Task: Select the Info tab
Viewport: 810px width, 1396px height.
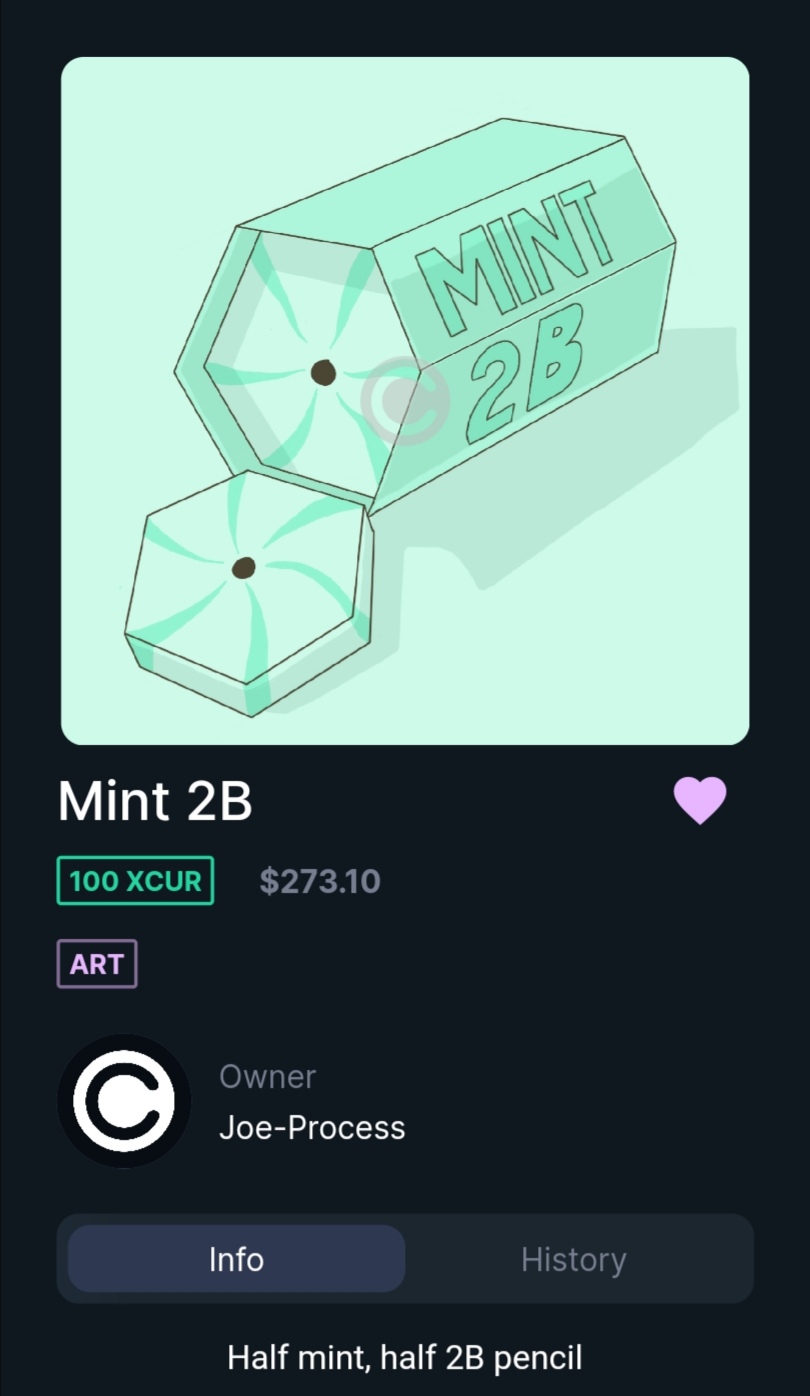Action: pos(236,1259)
